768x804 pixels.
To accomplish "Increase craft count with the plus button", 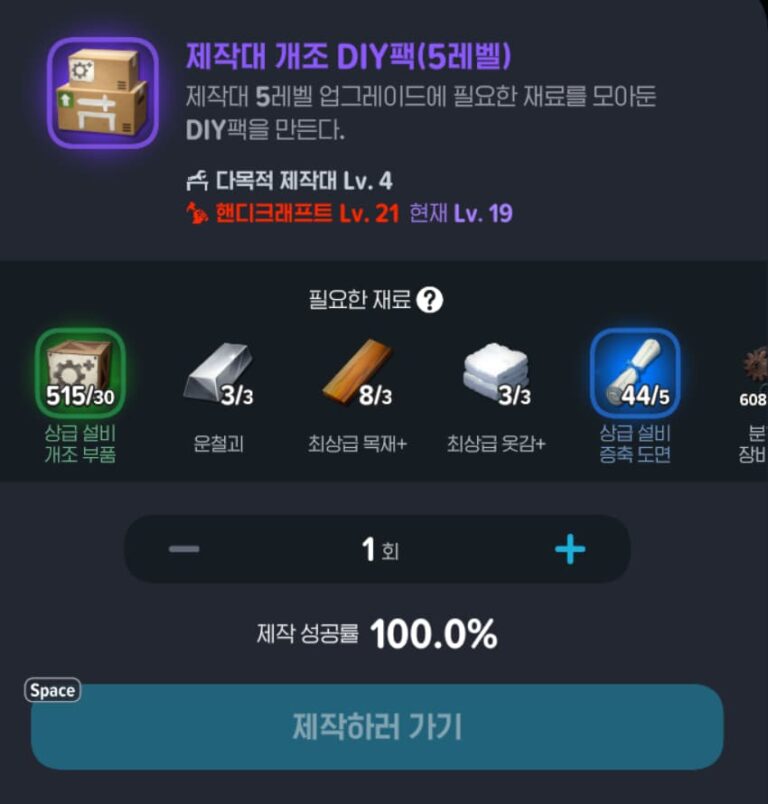I will (x=571, y=547).
